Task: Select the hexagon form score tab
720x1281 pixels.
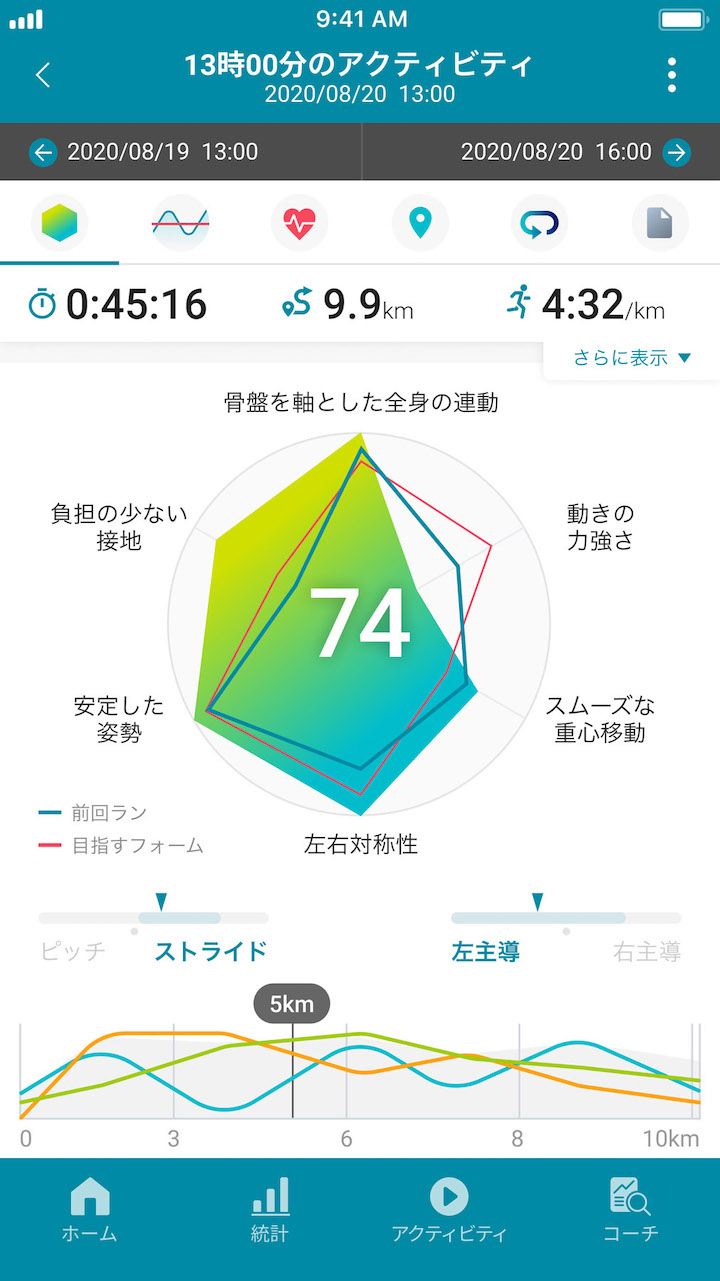Action: [59, 222]
